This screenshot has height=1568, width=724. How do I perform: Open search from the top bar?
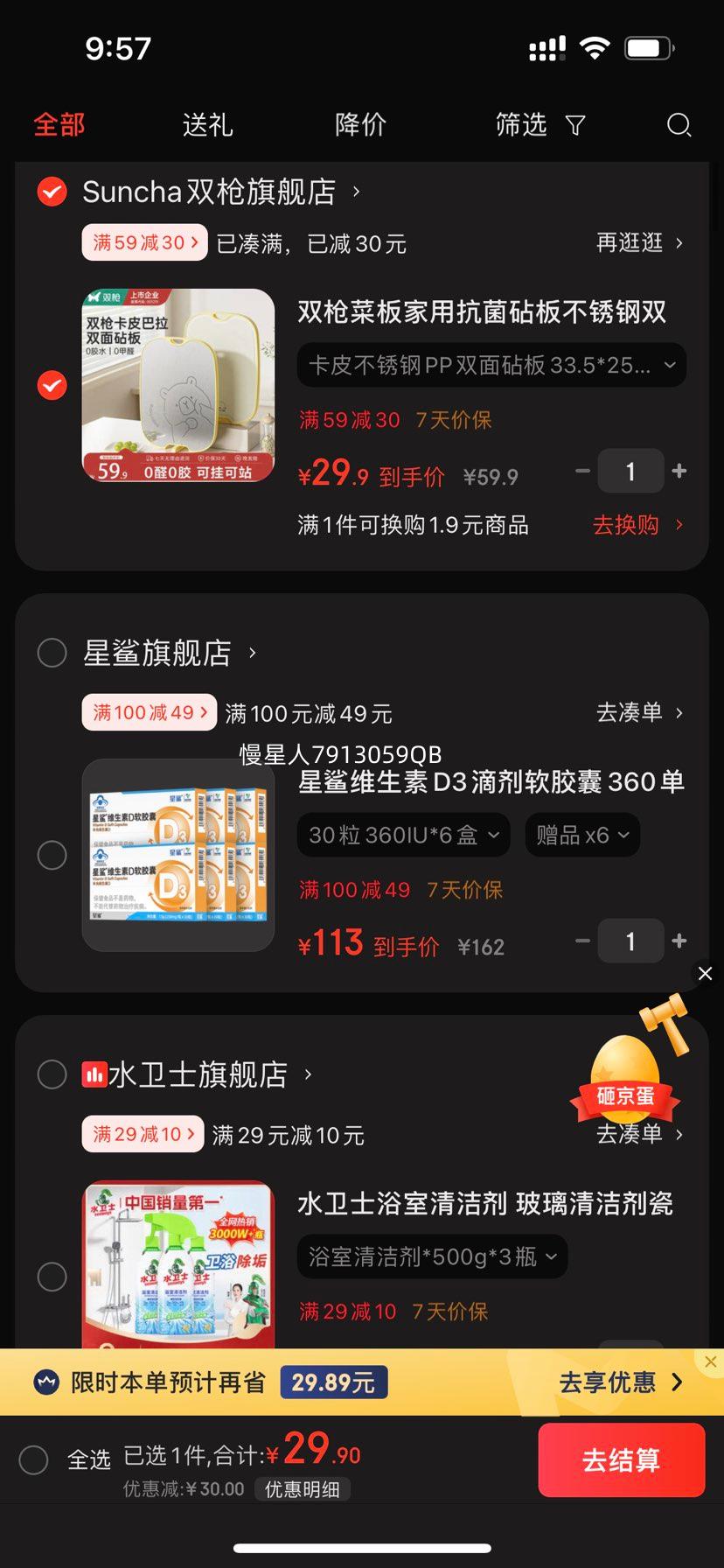(679, 125)
